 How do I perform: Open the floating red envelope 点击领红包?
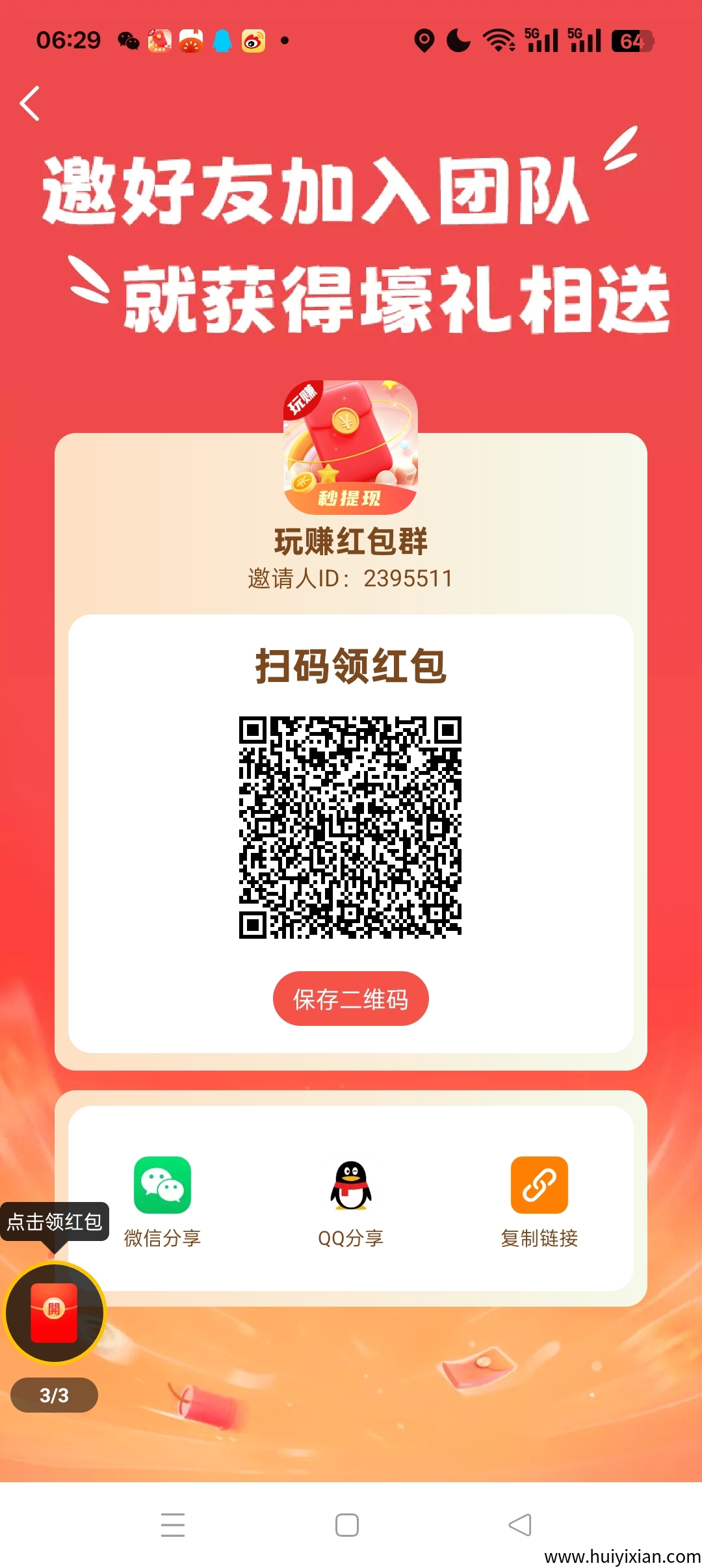pyautogui.click(x=55, y=1312)
